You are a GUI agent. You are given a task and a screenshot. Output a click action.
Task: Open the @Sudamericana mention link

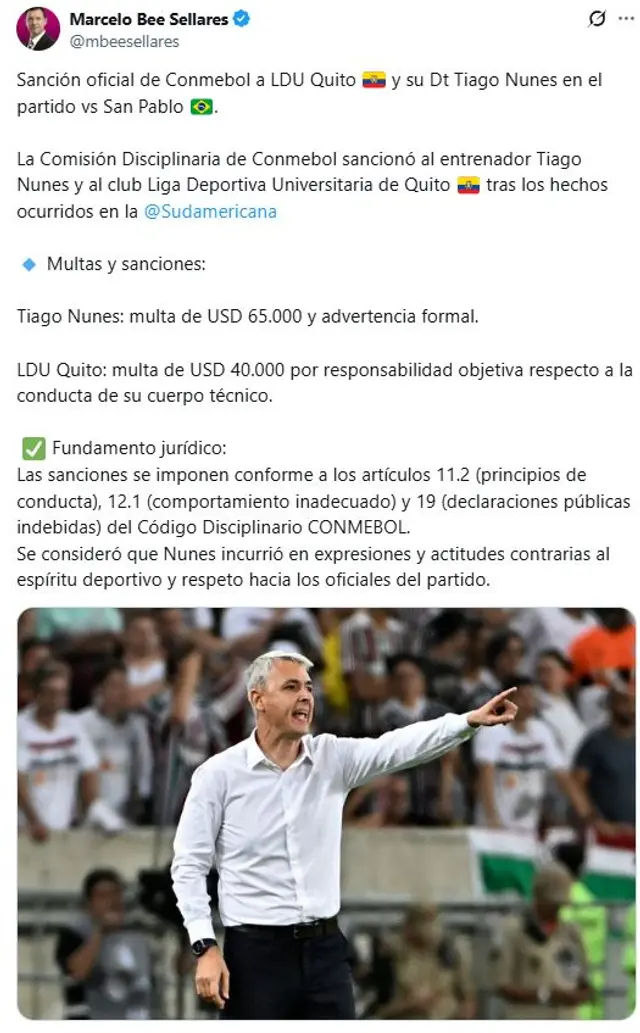point(210,211)
